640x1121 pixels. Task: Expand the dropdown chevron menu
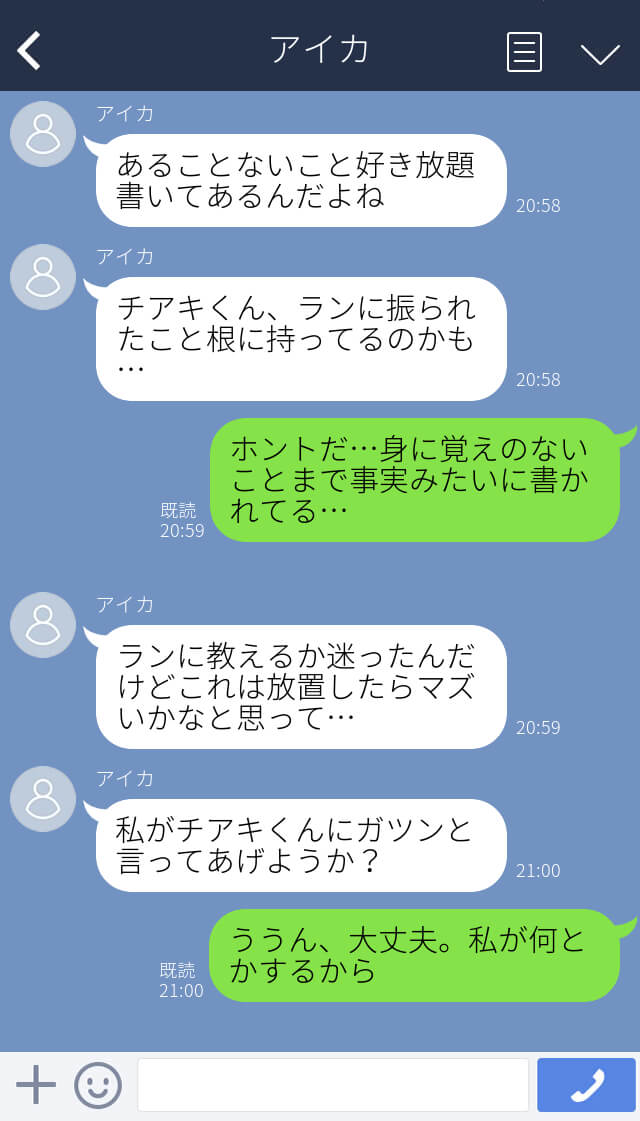600,52
